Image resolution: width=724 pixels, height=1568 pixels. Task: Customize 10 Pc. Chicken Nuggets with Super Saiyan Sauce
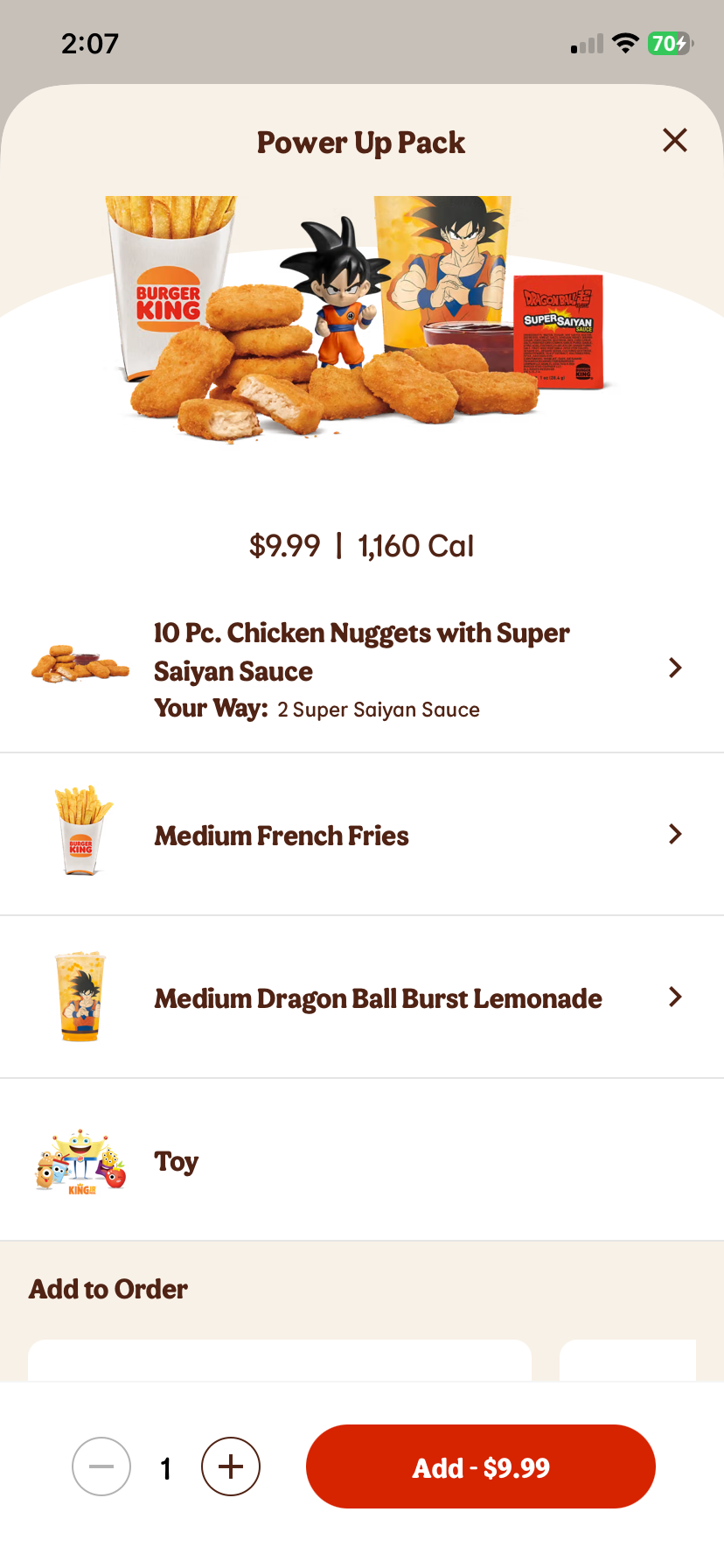click(x=362, y=669)
